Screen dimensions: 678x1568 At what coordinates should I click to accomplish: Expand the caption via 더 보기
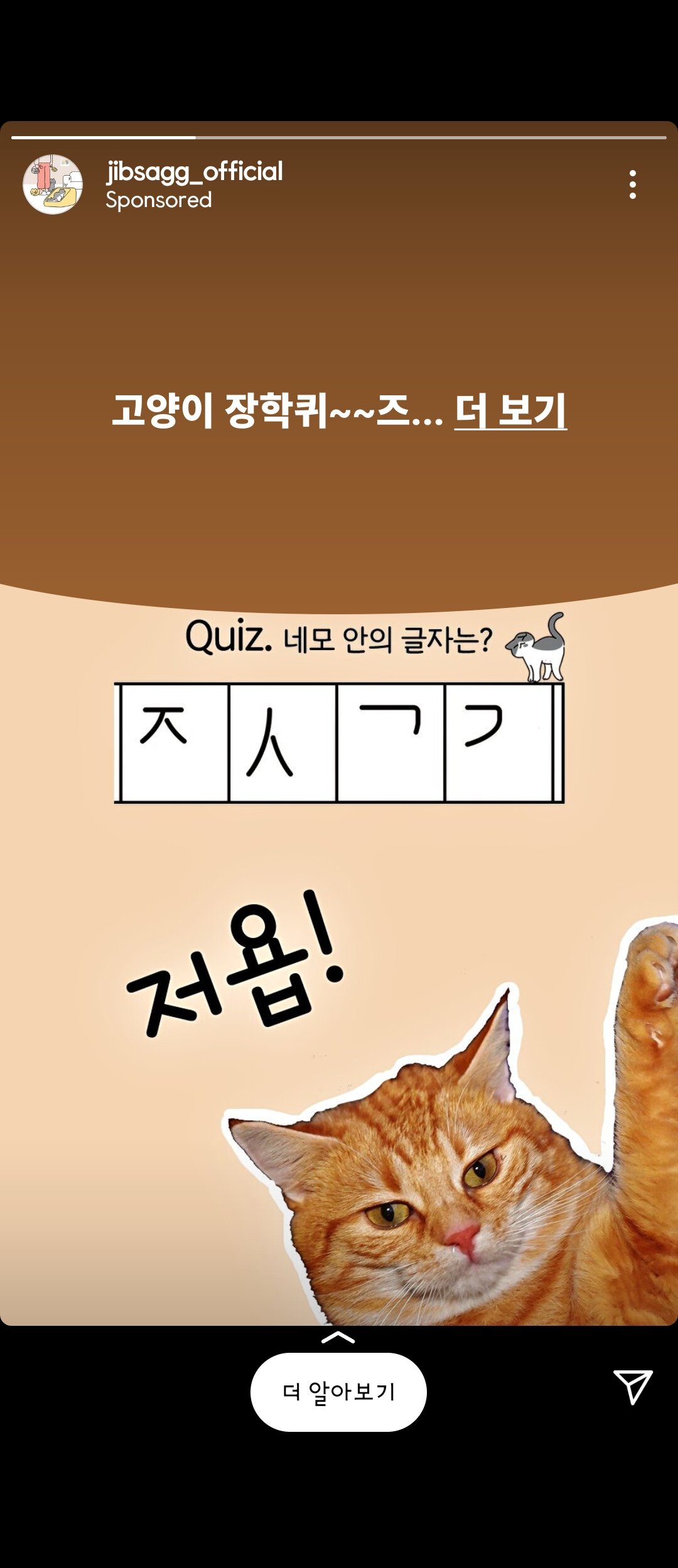[510, 410]
